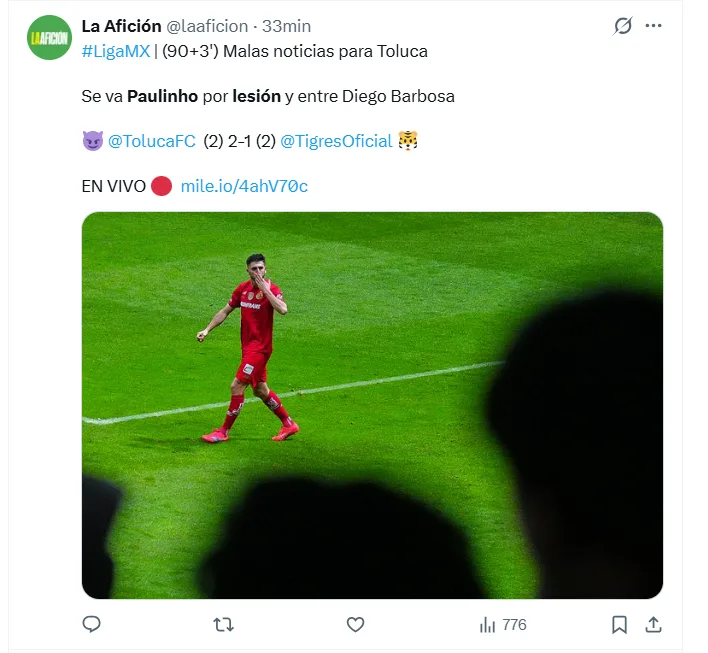This screenshot has width=708, height=653.
Task: Expand the tweet's match photo
Action: 372,405
